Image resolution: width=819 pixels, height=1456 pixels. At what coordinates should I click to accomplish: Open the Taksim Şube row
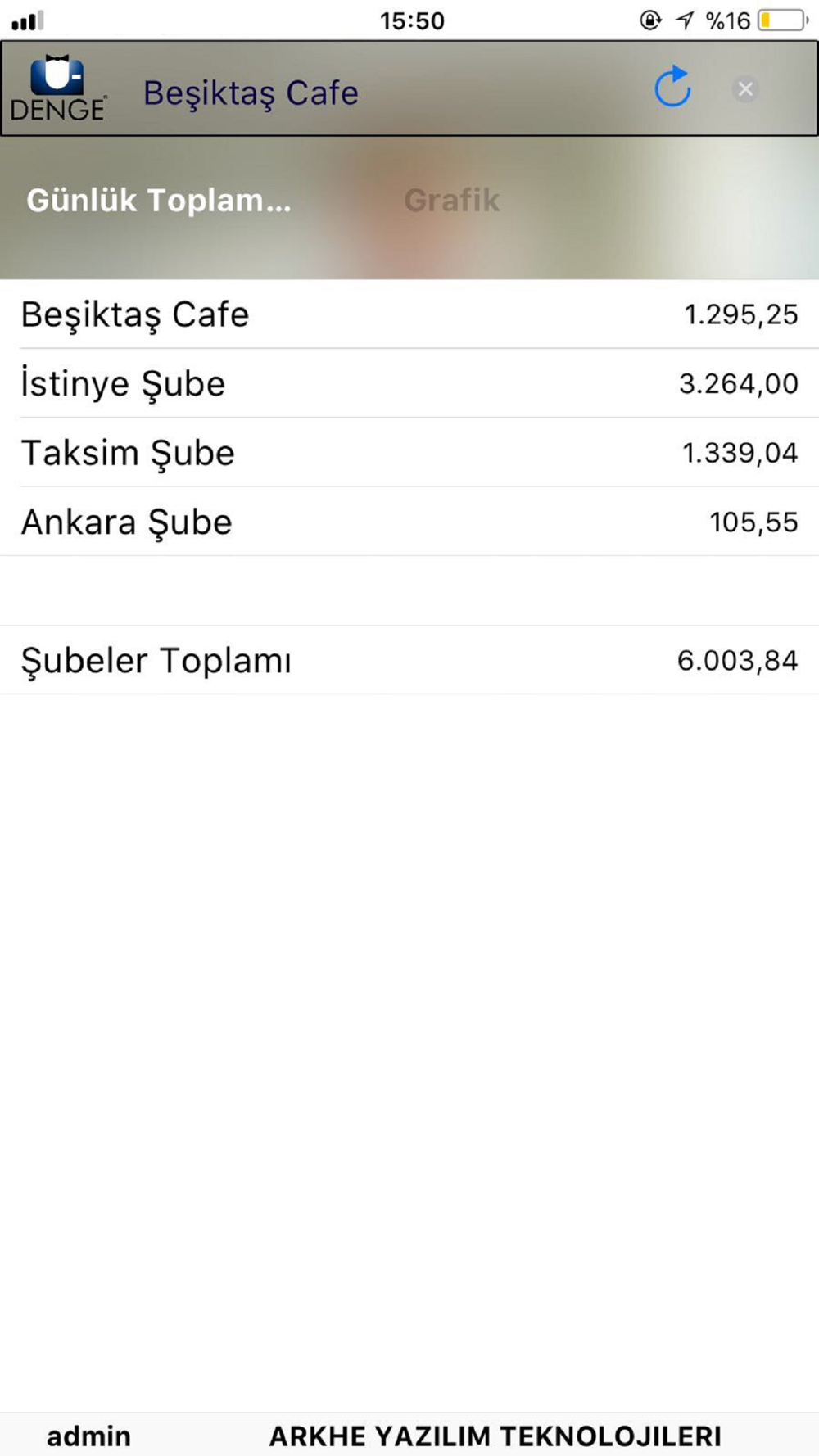(x=409, y=453)
